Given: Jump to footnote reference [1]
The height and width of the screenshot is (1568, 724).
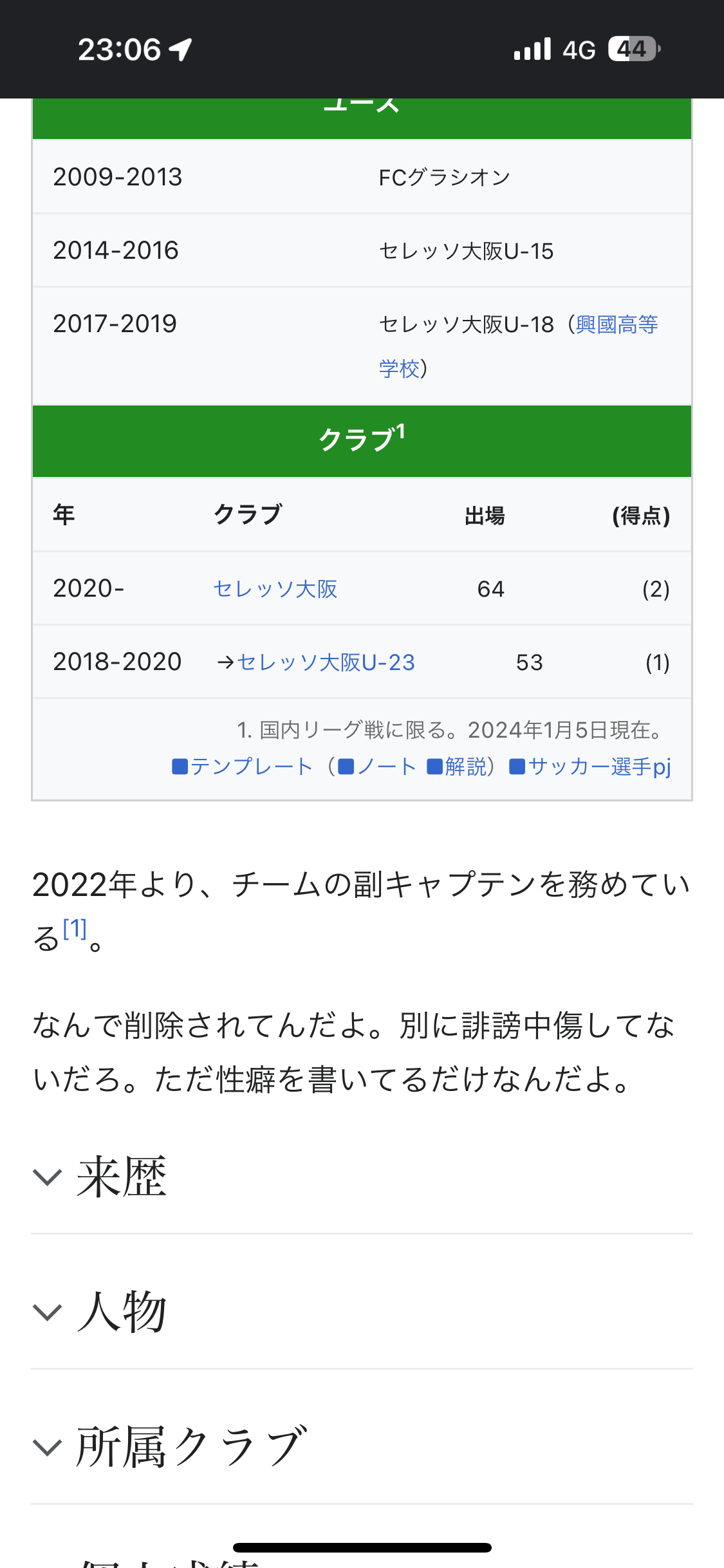Looking at the screenshot, I should pos(75,929).
